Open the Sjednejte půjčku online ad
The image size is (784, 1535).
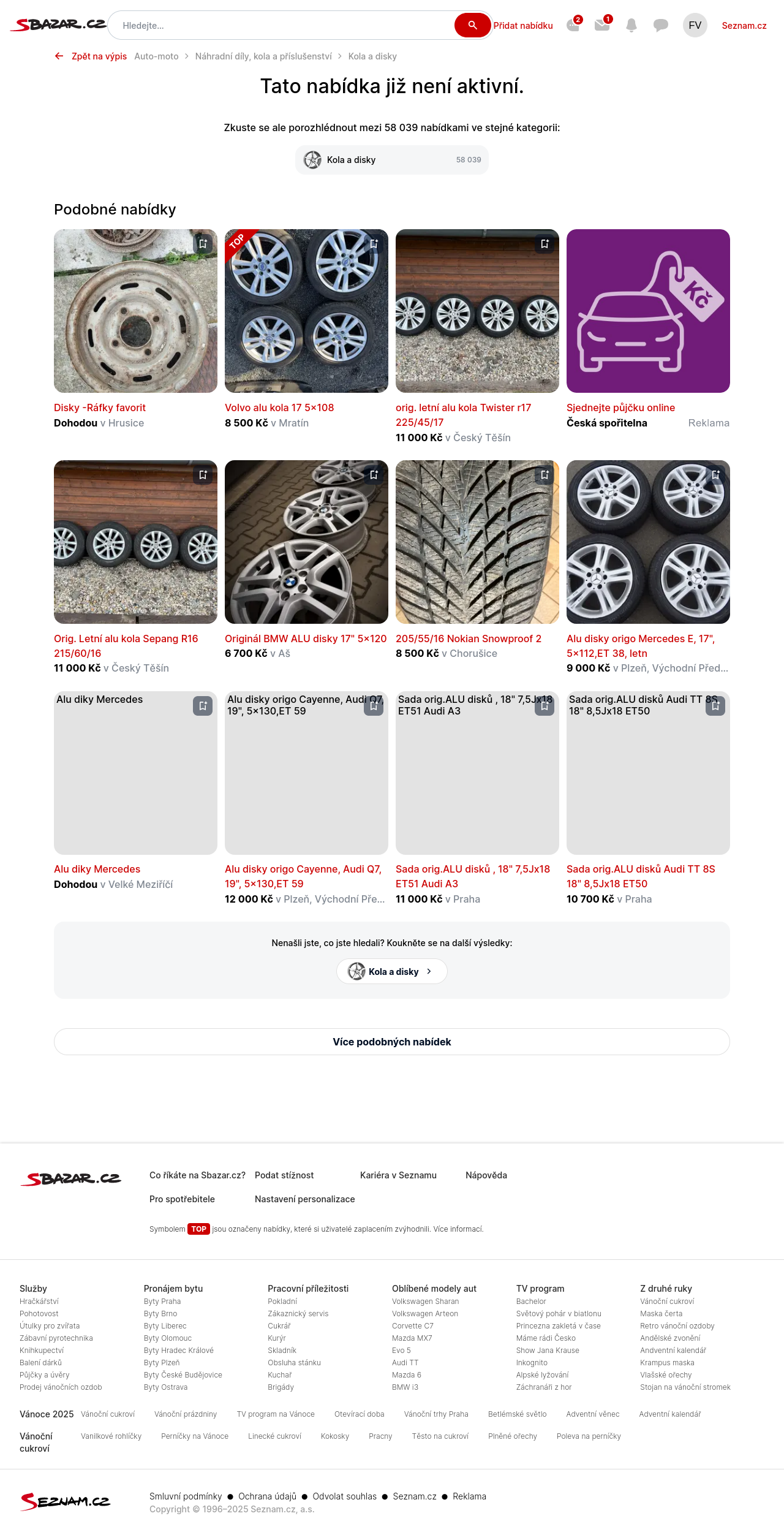(x=620, y=408)
